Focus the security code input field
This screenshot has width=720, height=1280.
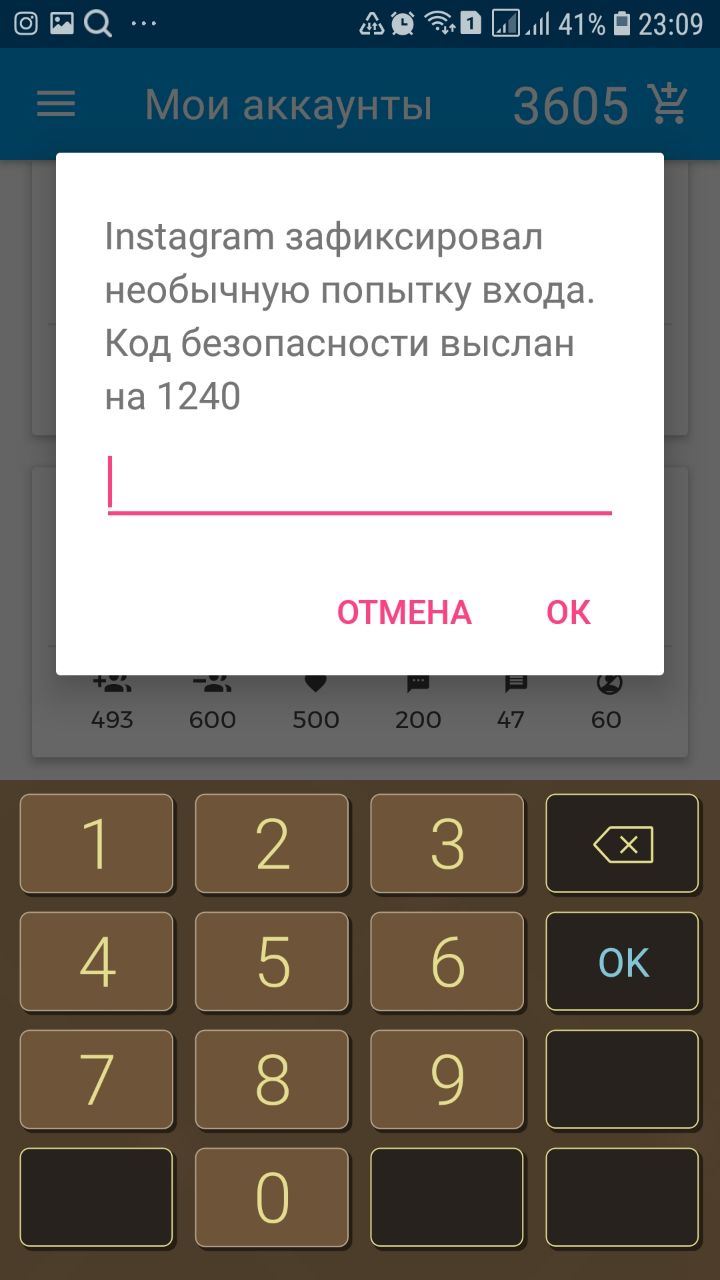(359, 485)
